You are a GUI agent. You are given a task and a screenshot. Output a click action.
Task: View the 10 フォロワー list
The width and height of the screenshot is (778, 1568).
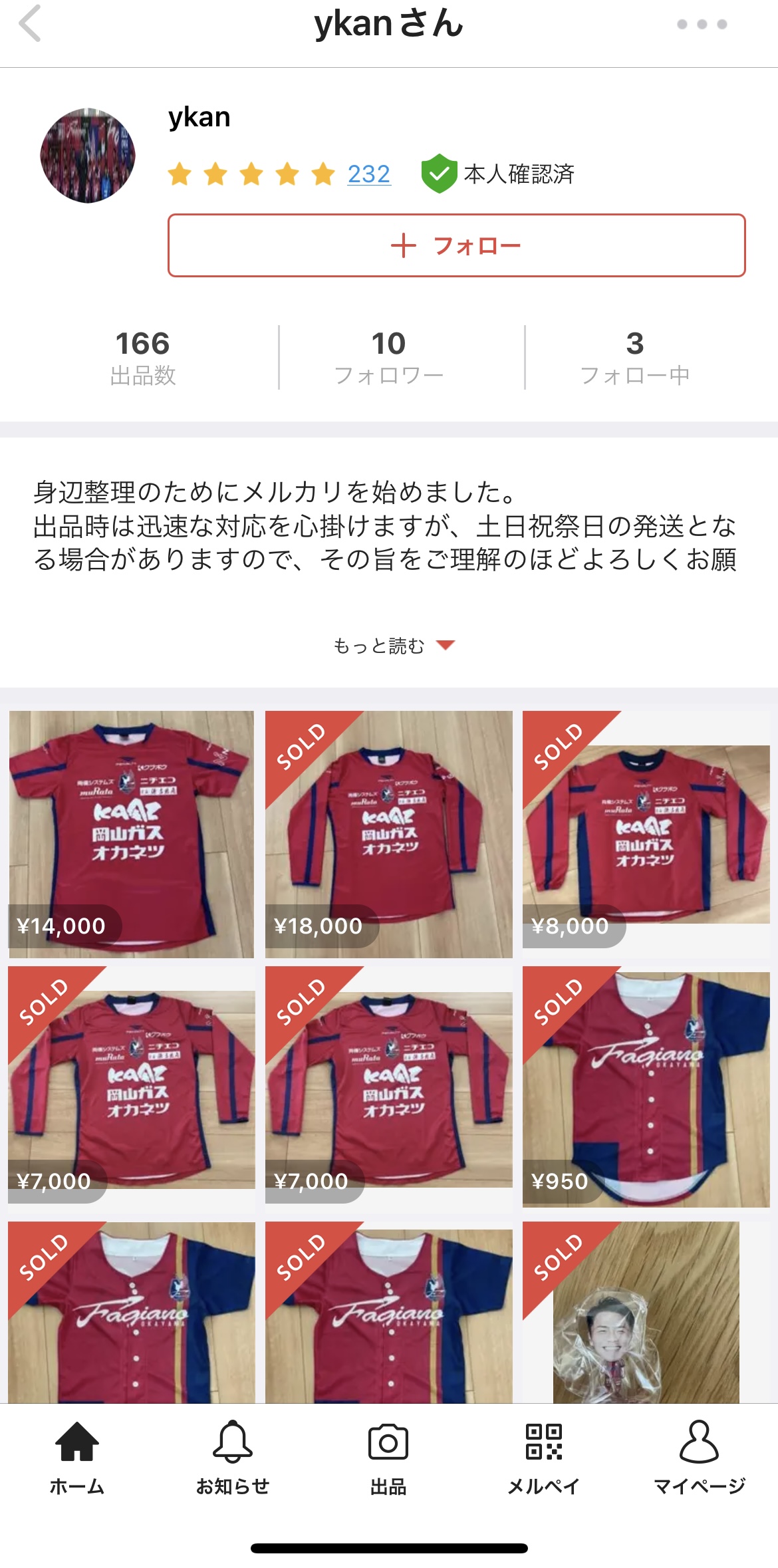[388, 358]
